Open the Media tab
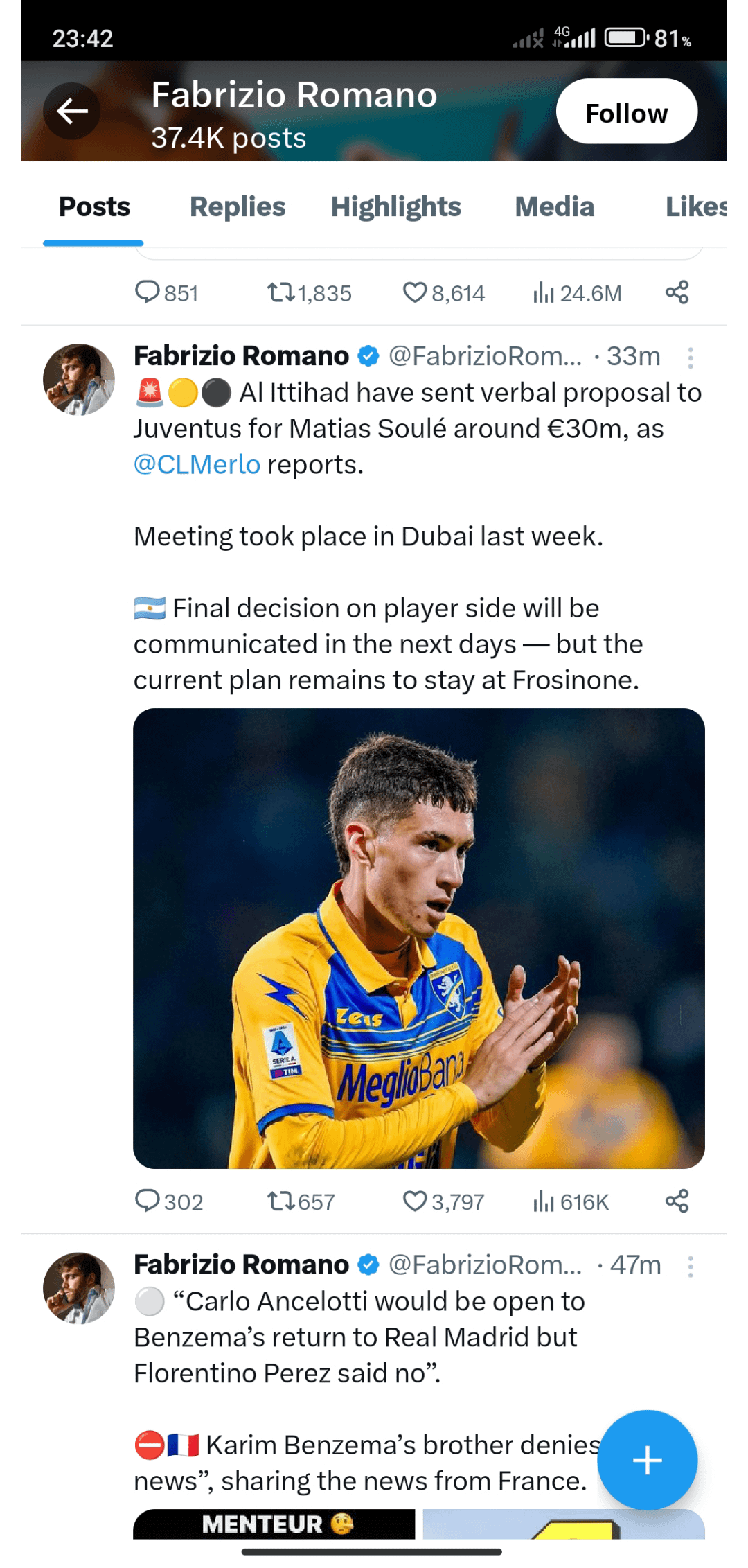Screen dimensions: 748x1568 tap(555, 206)
